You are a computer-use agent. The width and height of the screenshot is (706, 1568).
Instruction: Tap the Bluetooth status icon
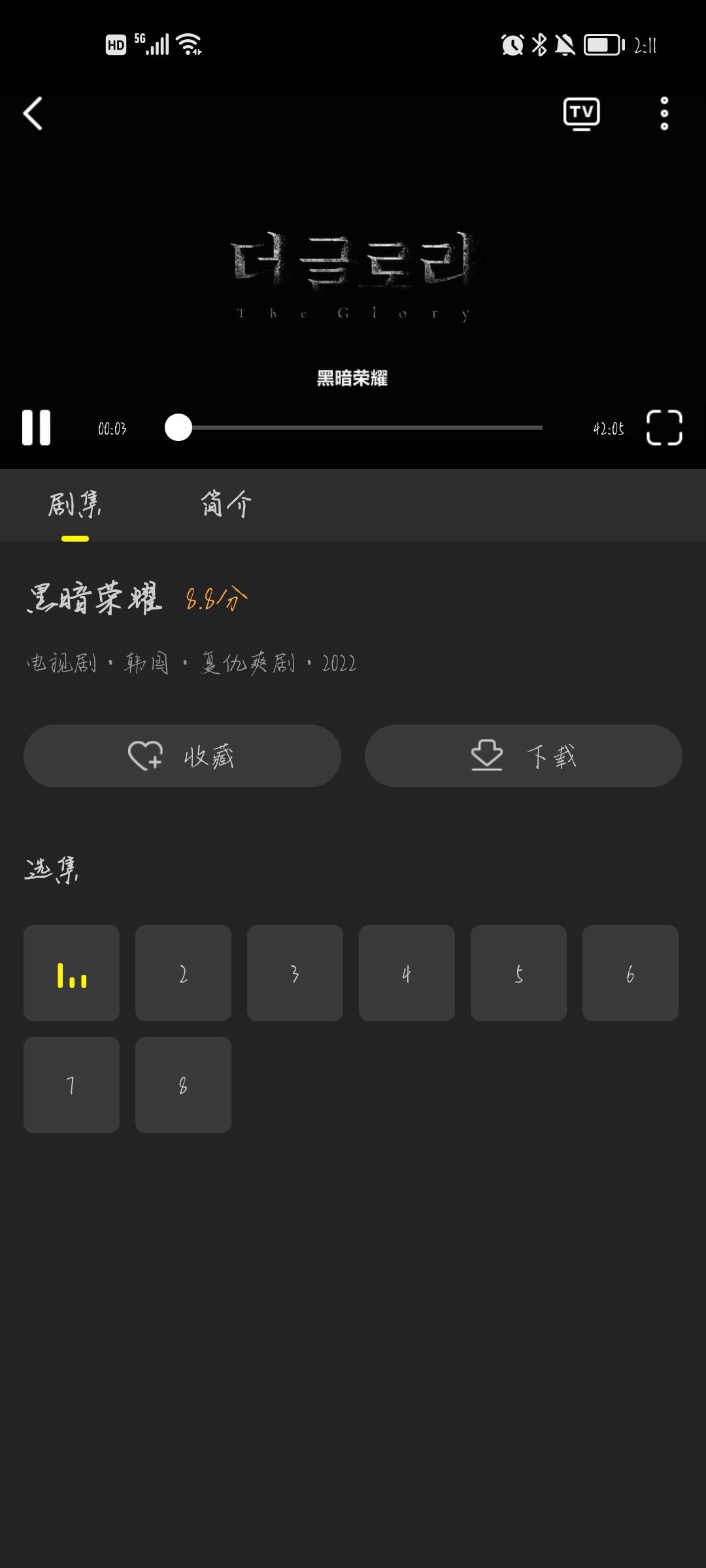coord(539,44)
